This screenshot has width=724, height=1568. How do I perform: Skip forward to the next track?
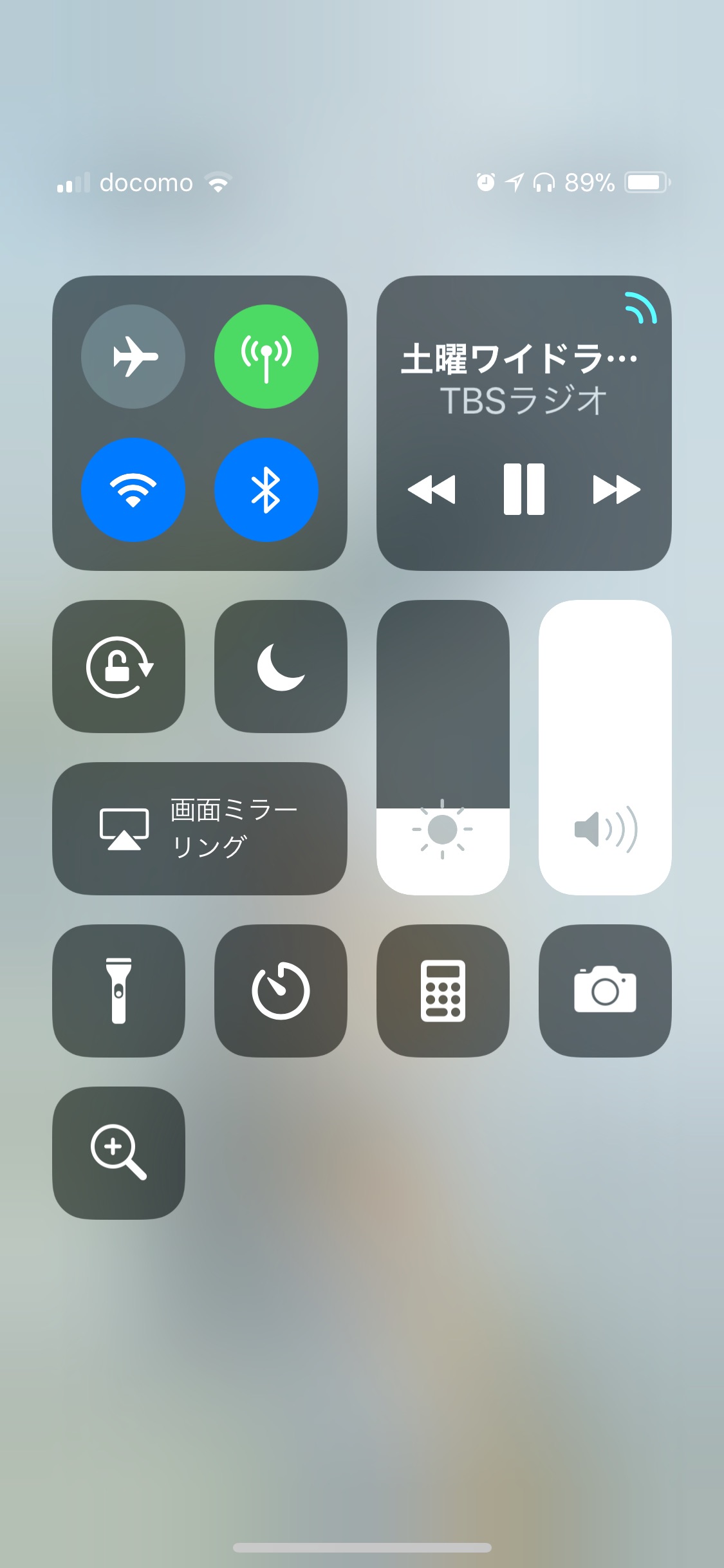coord(616,489)
